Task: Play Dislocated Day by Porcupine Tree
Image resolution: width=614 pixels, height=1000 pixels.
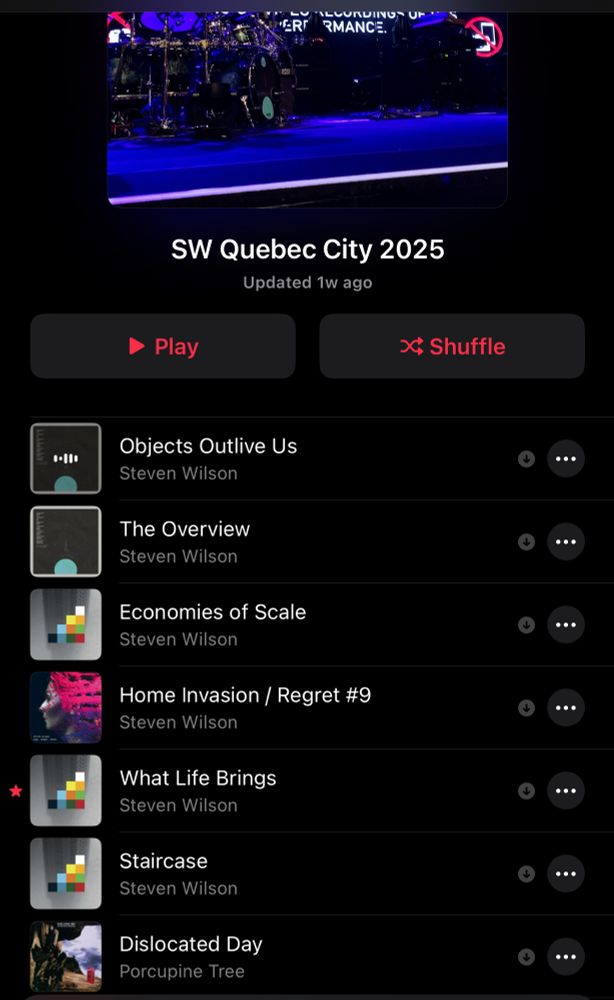Action: (191, 944)
